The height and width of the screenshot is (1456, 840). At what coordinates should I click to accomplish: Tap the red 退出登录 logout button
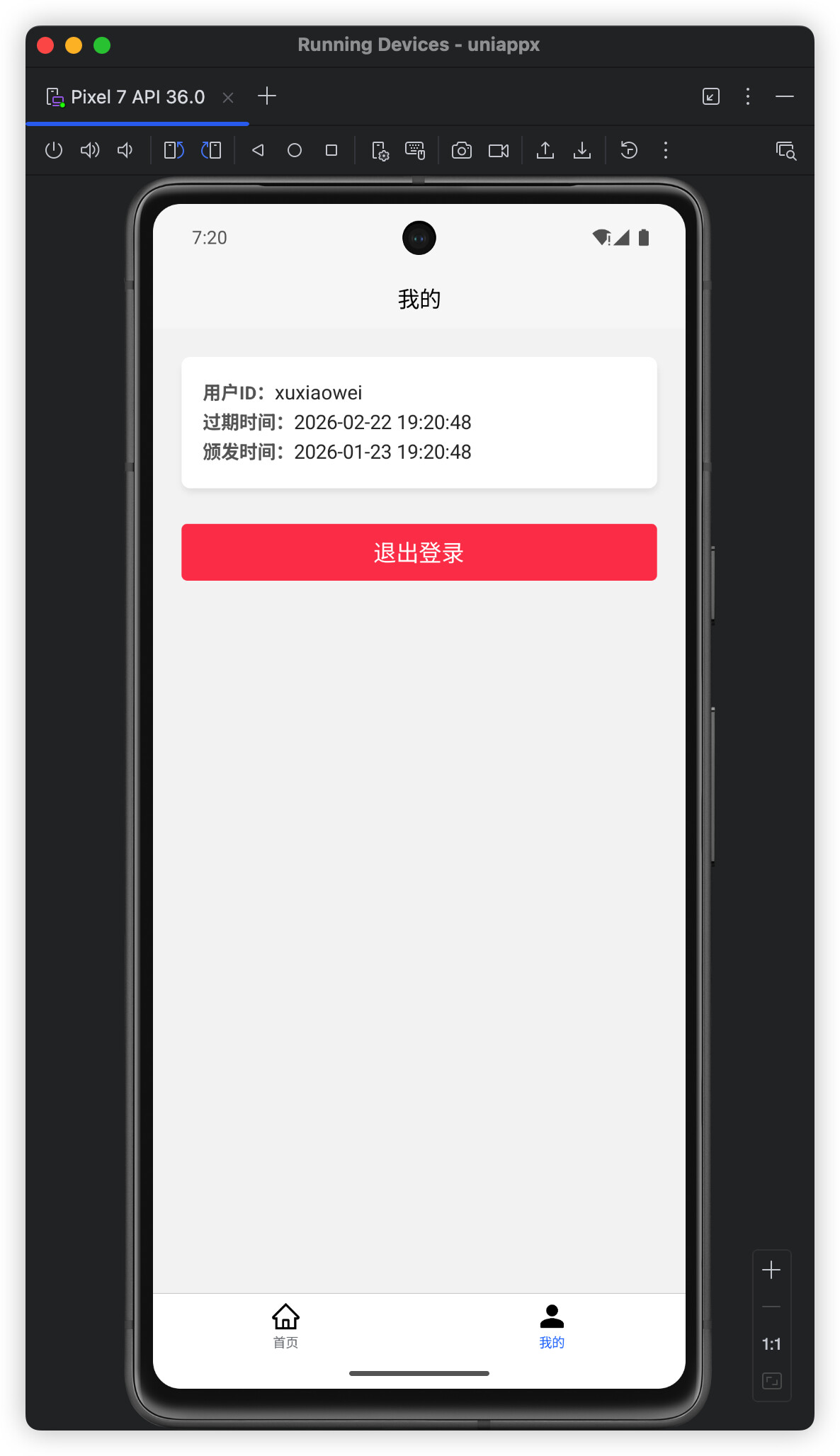pyautogui.click(x=419, y=552)
